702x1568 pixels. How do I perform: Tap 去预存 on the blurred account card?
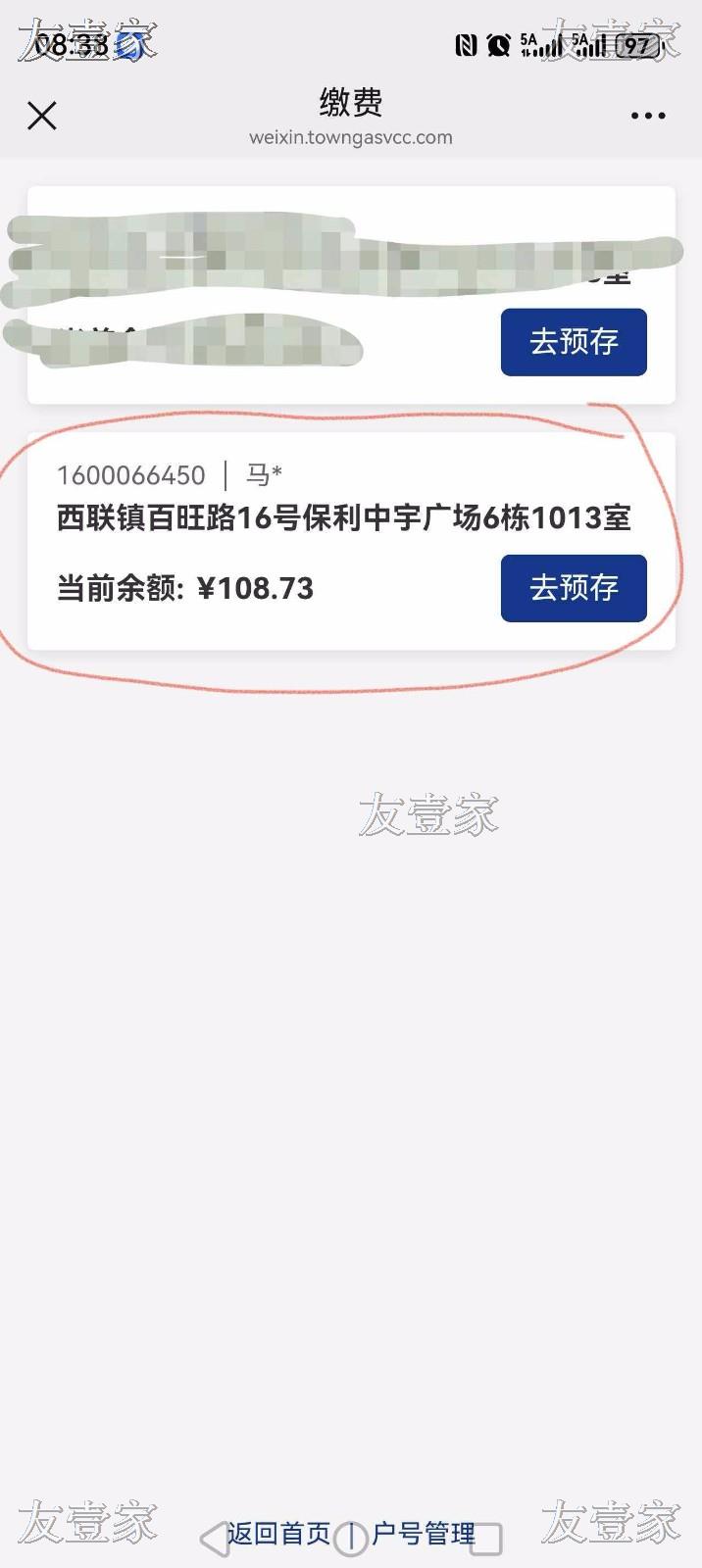point(574,342)
